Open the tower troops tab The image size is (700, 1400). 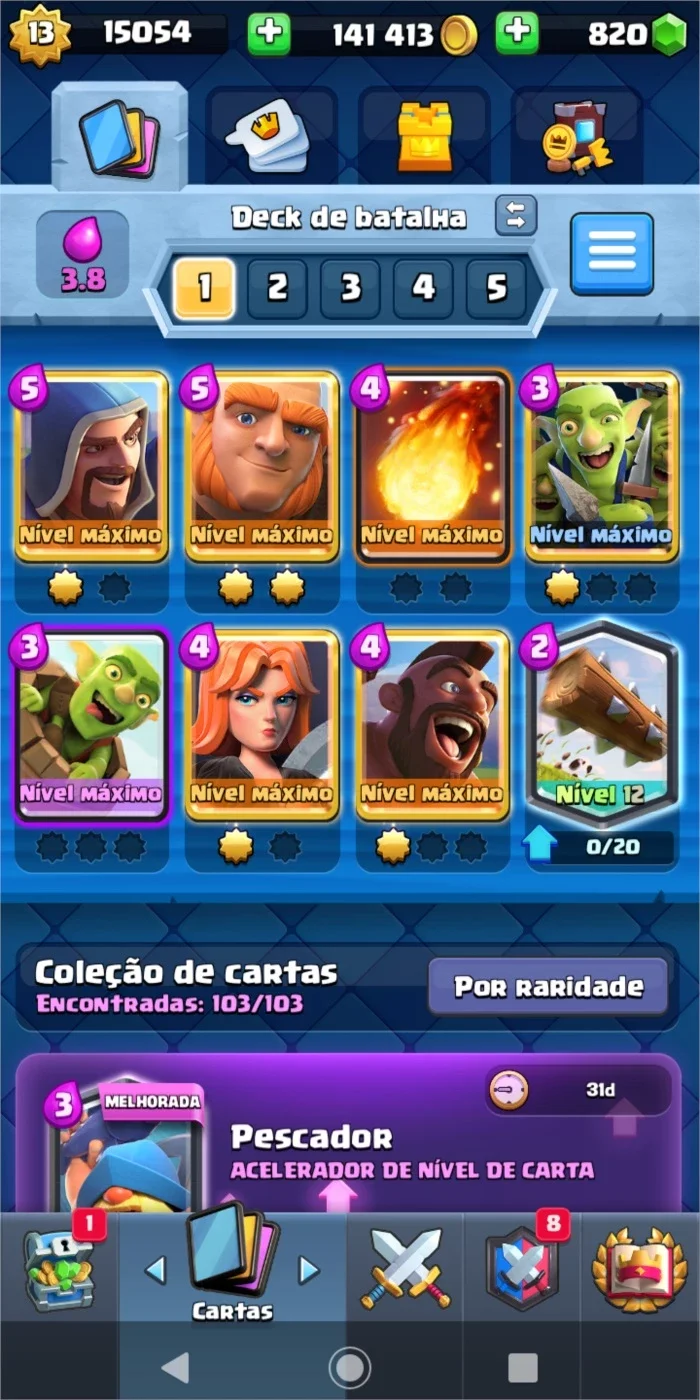click(x=424, y=136)
